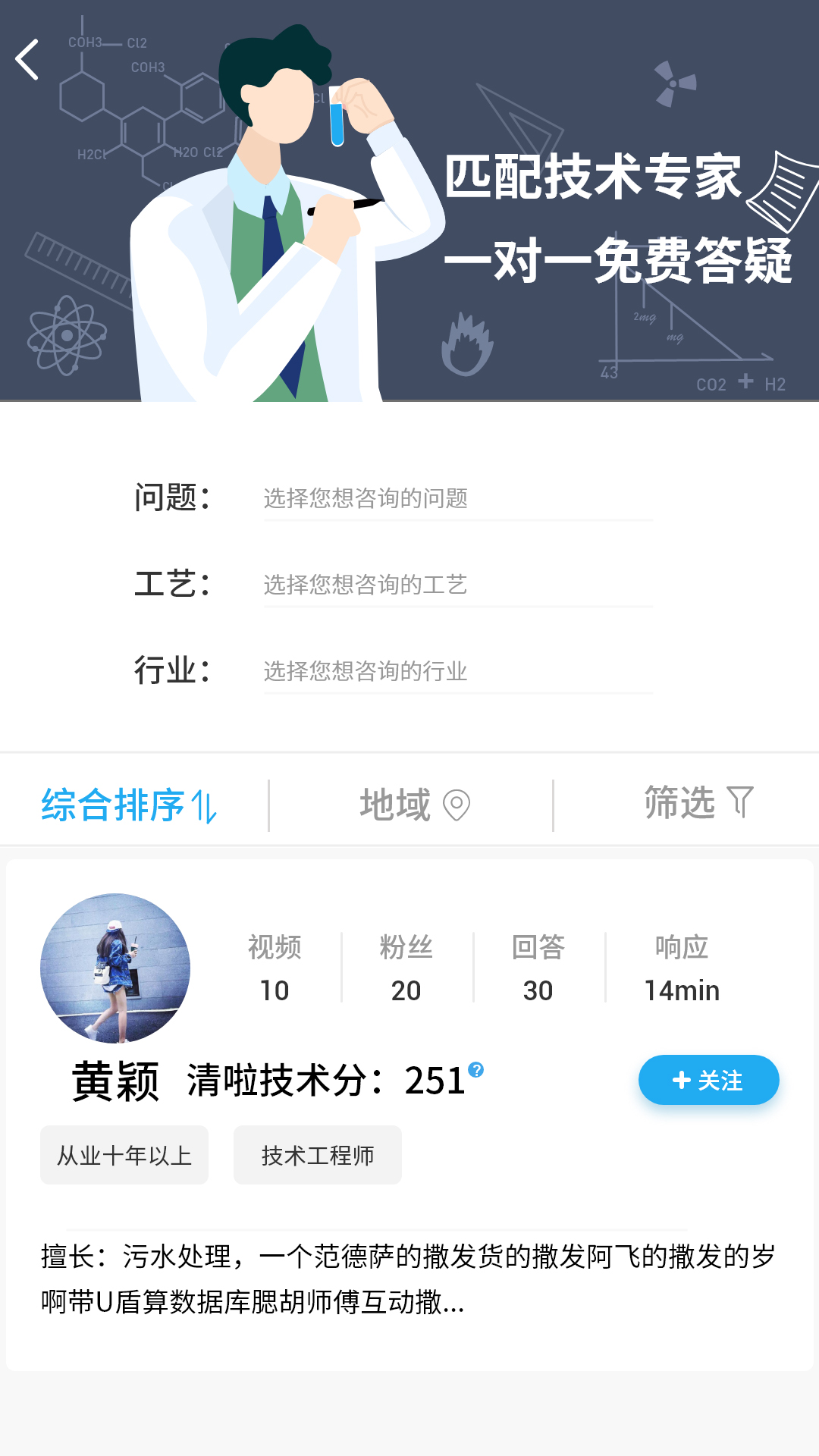819x1456 pixels.
Task: Tap the 技术工程师 tag
Action: (317, 1155)
